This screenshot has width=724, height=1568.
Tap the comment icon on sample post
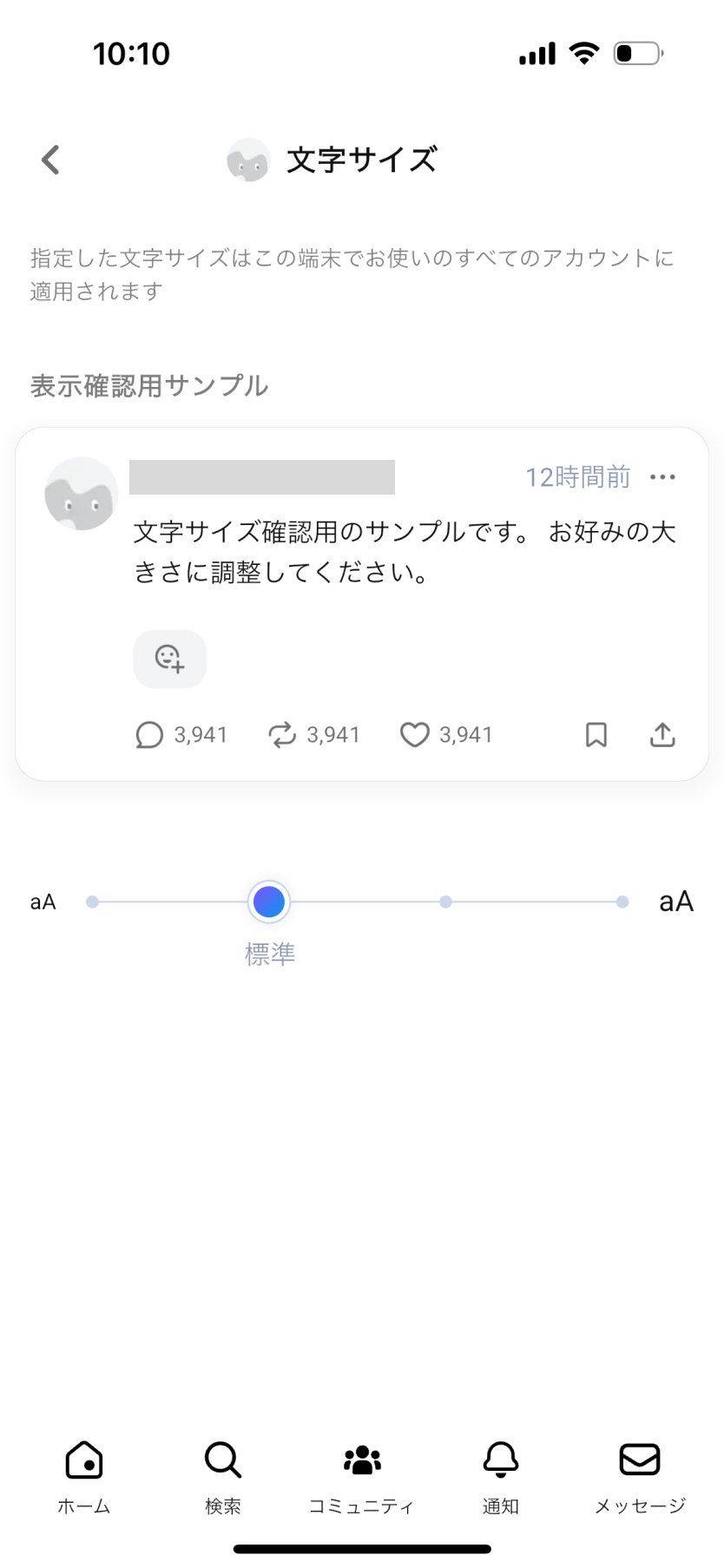click(149, 735)
